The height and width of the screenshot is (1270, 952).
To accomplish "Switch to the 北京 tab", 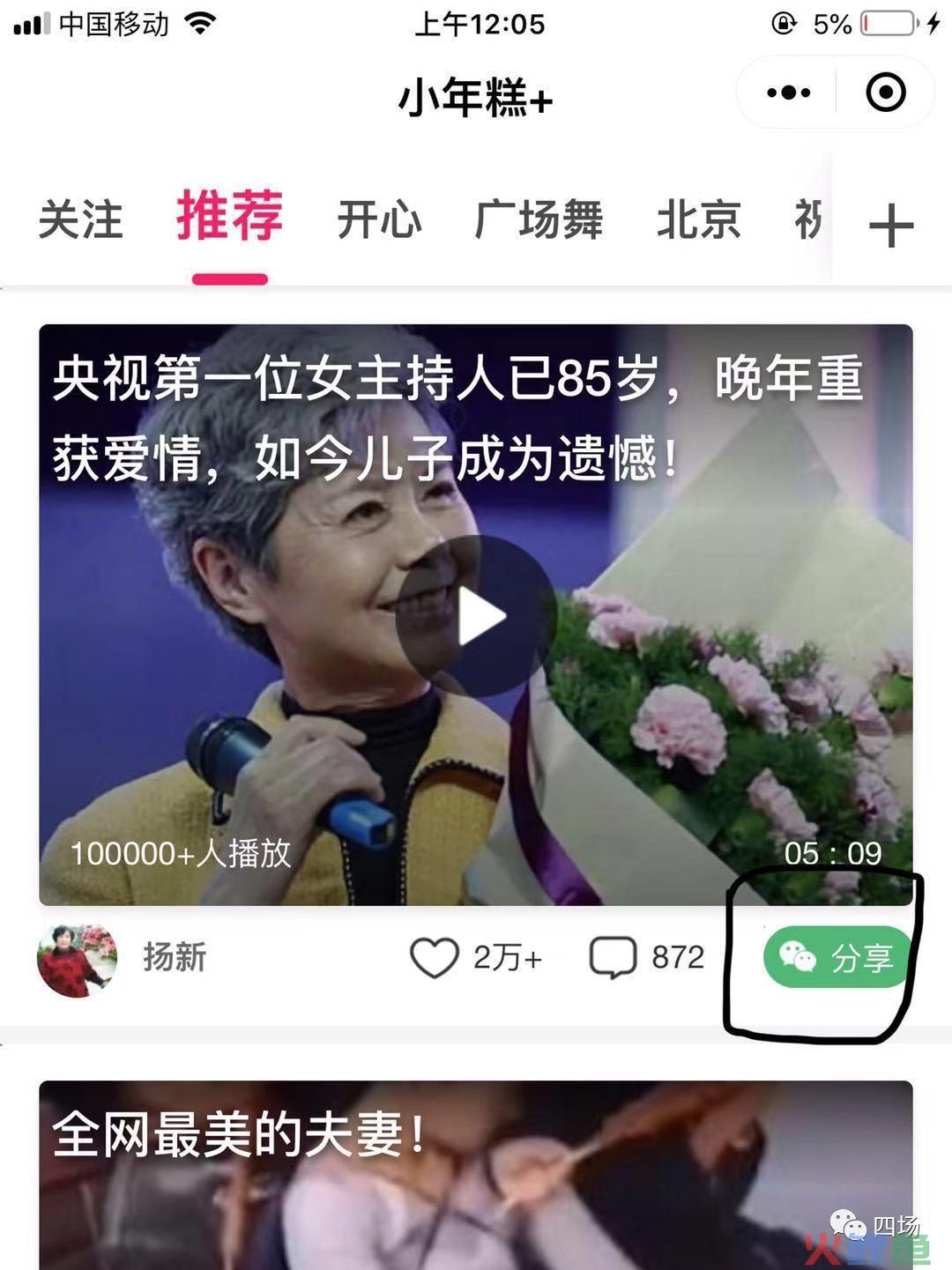I will click(x=698, y=219).
